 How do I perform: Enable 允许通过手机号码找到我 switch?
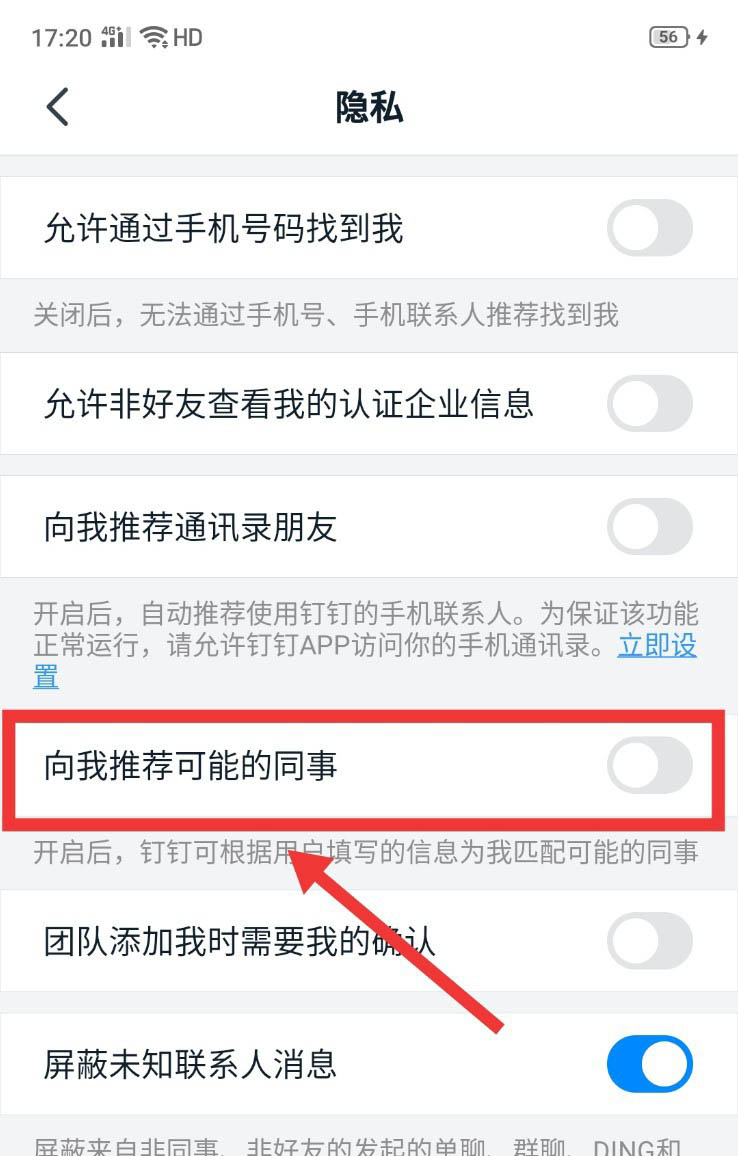coord(649,228)
